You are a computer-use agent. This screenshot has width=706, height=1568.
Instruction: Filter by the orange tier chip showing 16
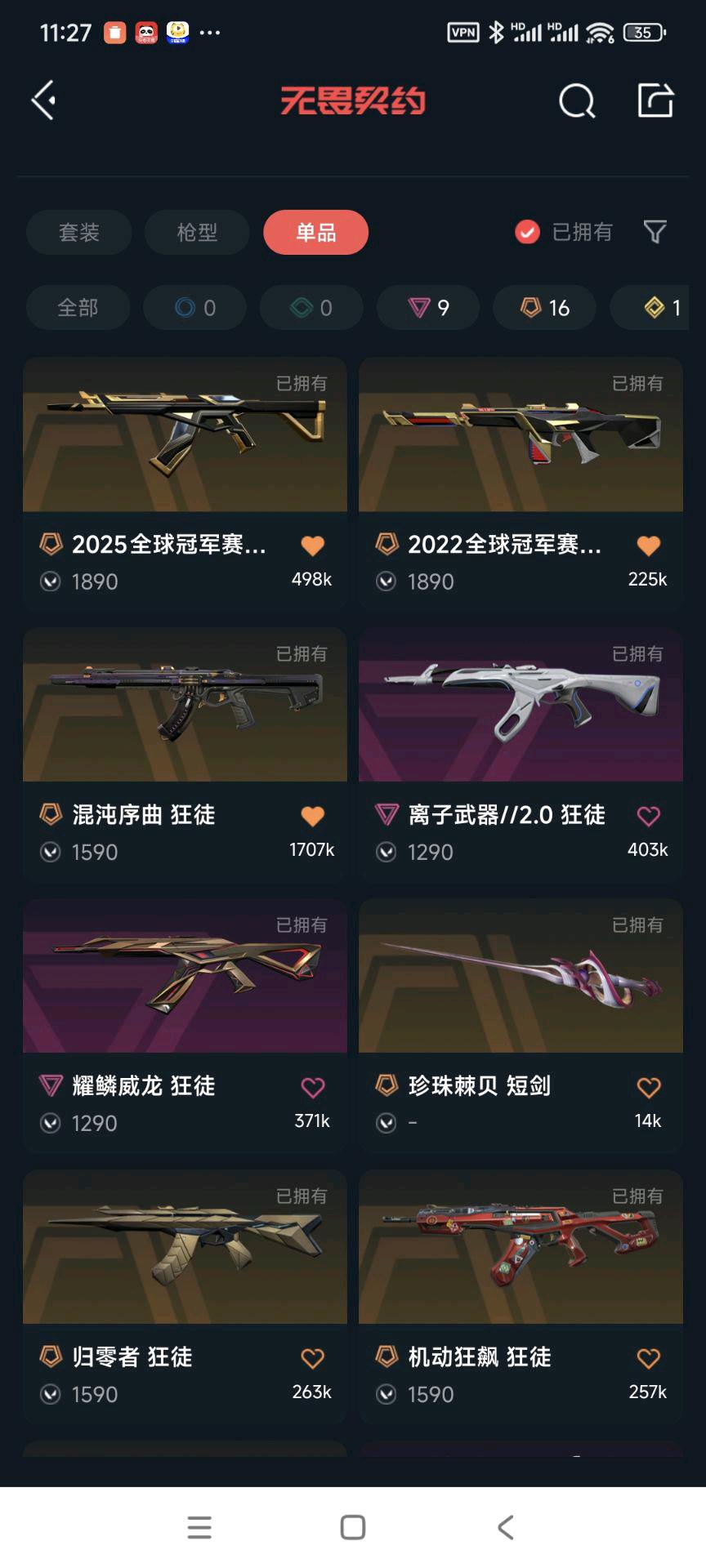tap(544, 307)
